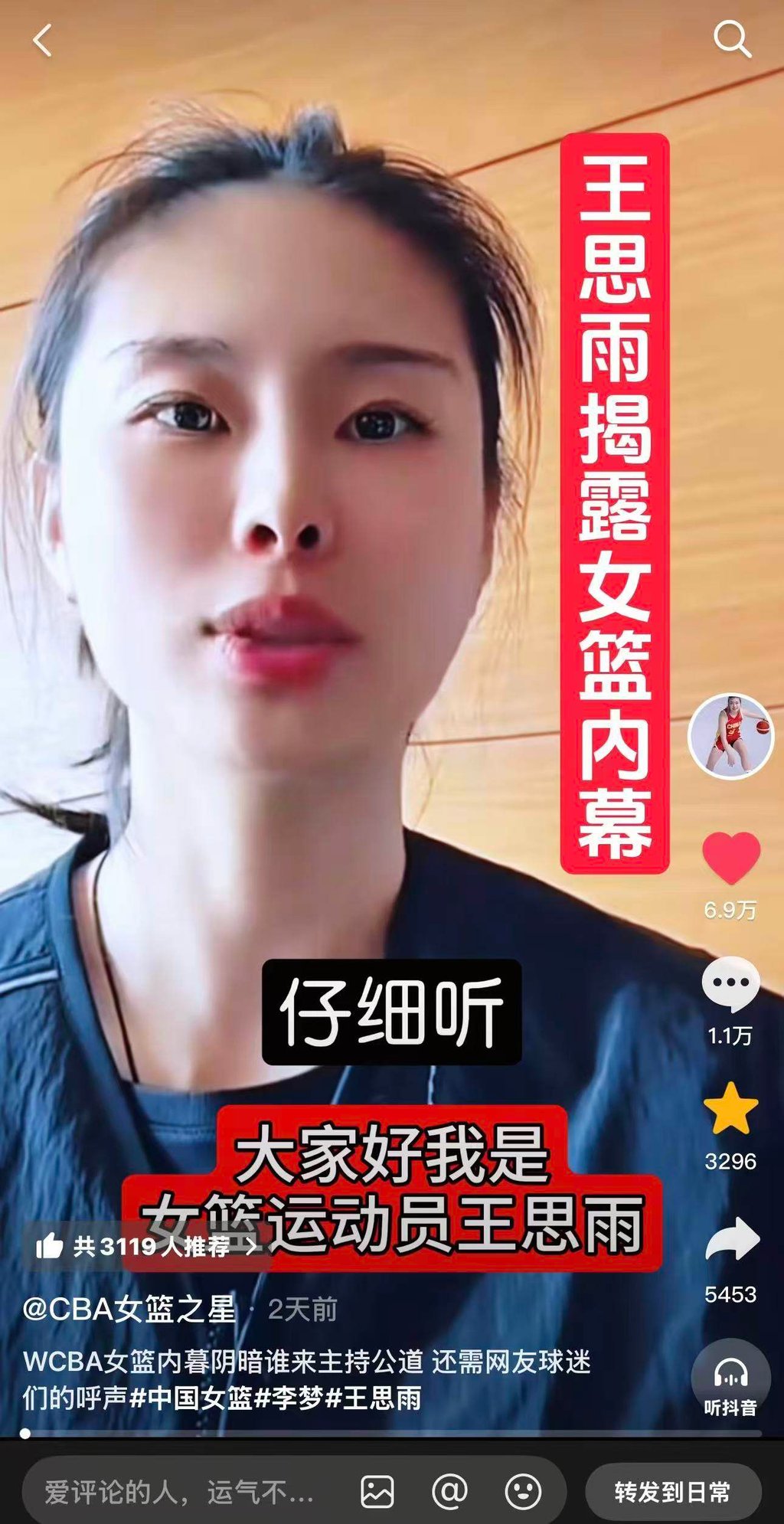Mention someone with the @ icon
Viewport: 784px width, 1524px height.
449,1492
